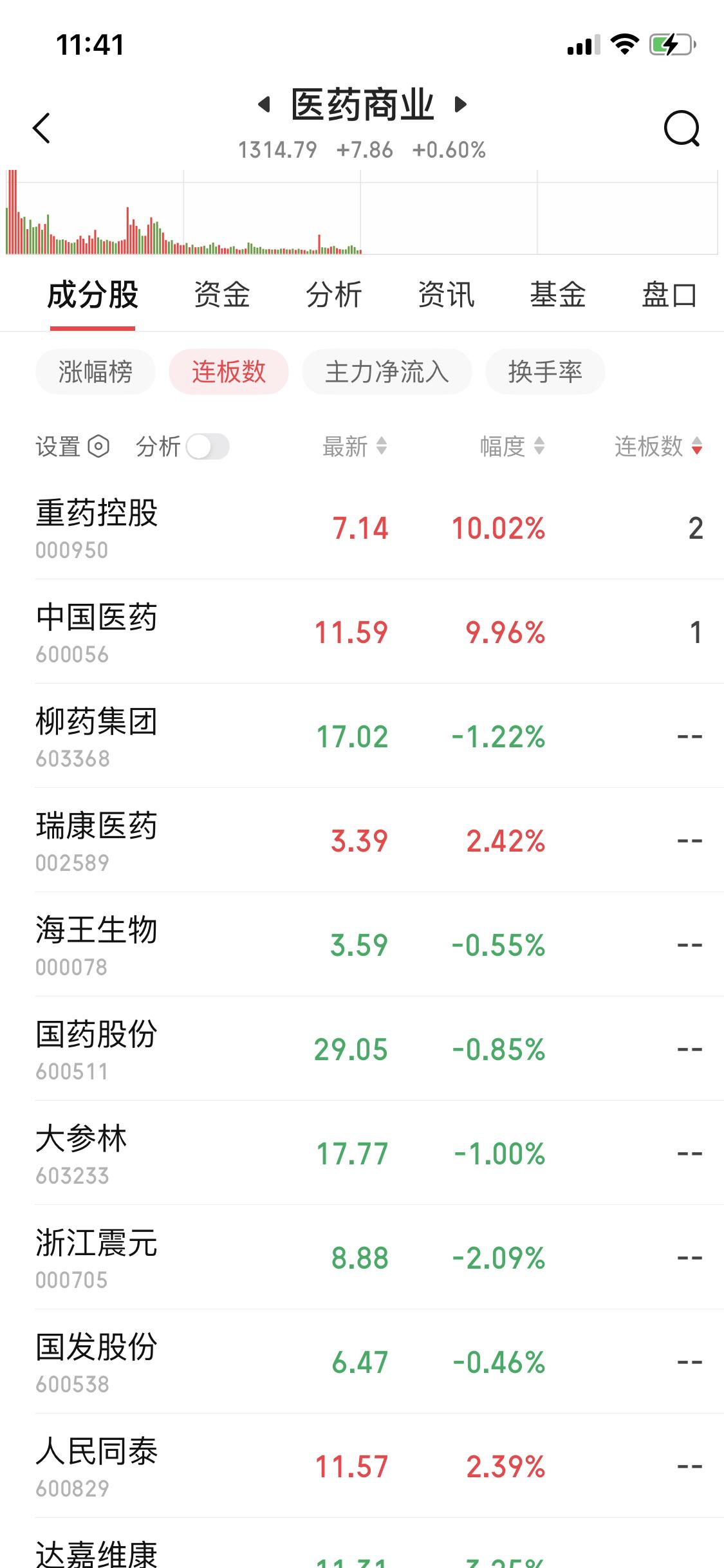Tap the back arrow to go back
Viewport: 724px width, 1568px height.
pyautogui.click(x=41, y=128)
